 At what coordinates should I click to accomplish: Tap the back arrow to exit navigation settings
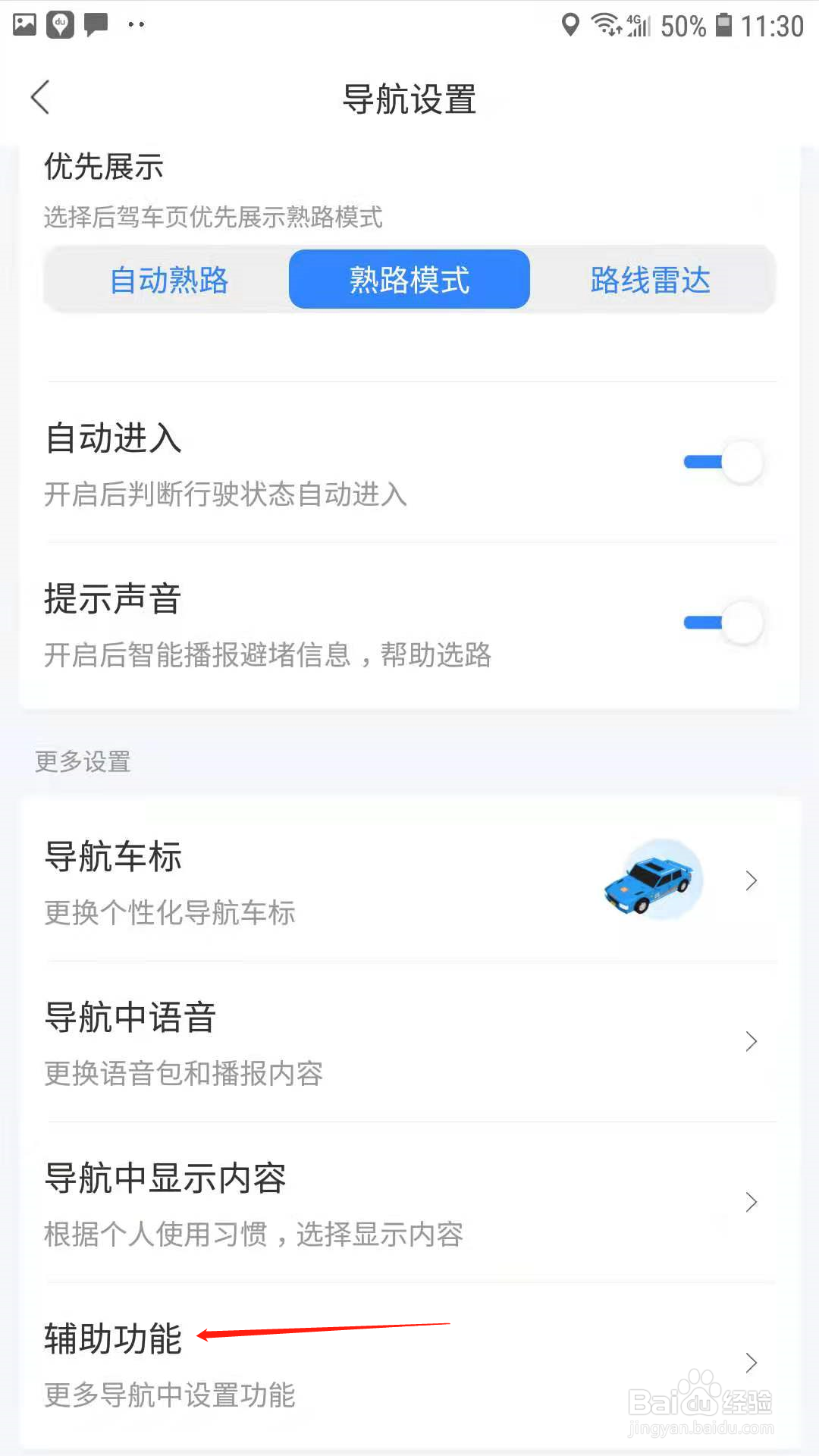(40, 98)
